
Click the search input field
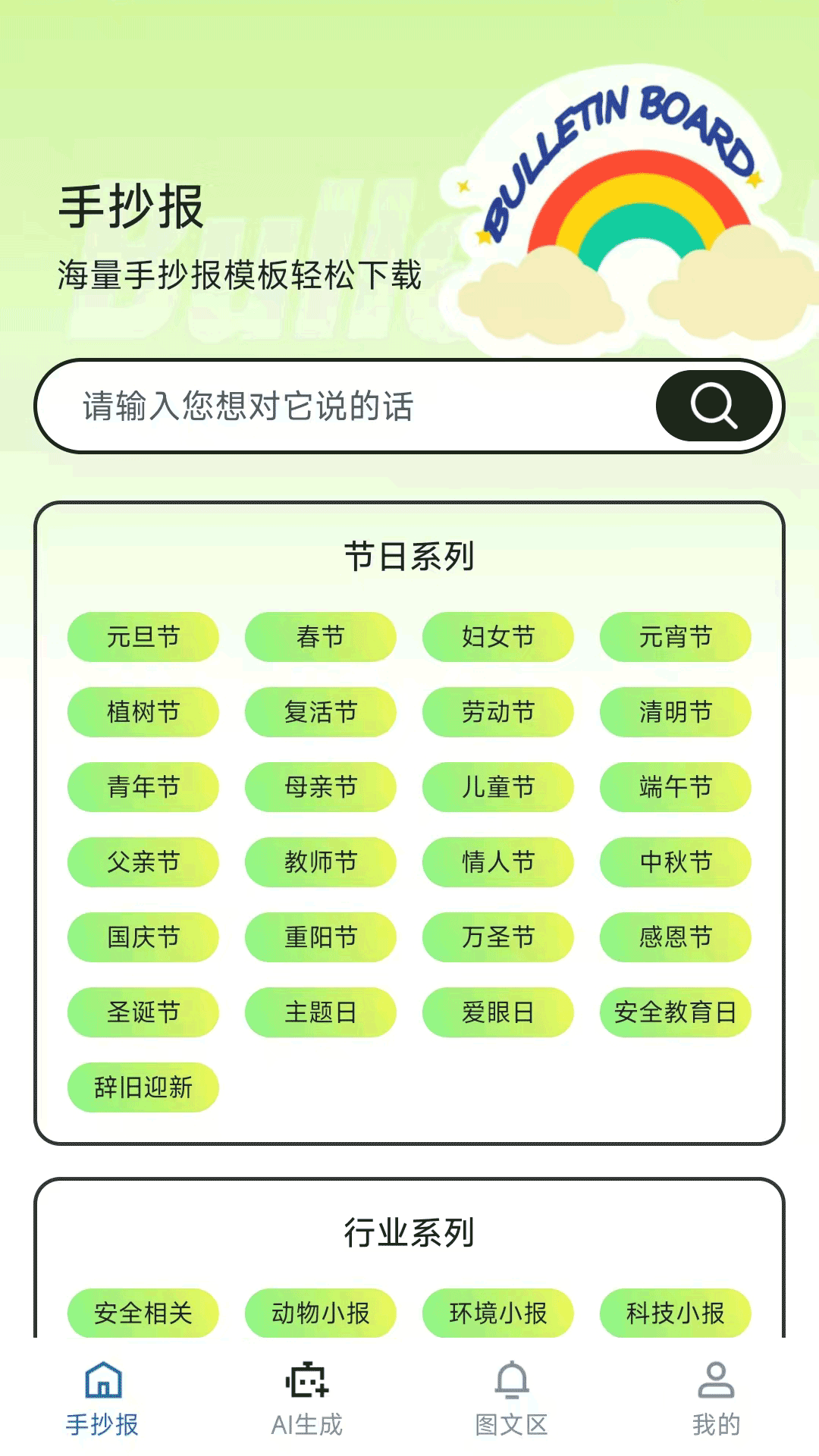pos(341,406)
